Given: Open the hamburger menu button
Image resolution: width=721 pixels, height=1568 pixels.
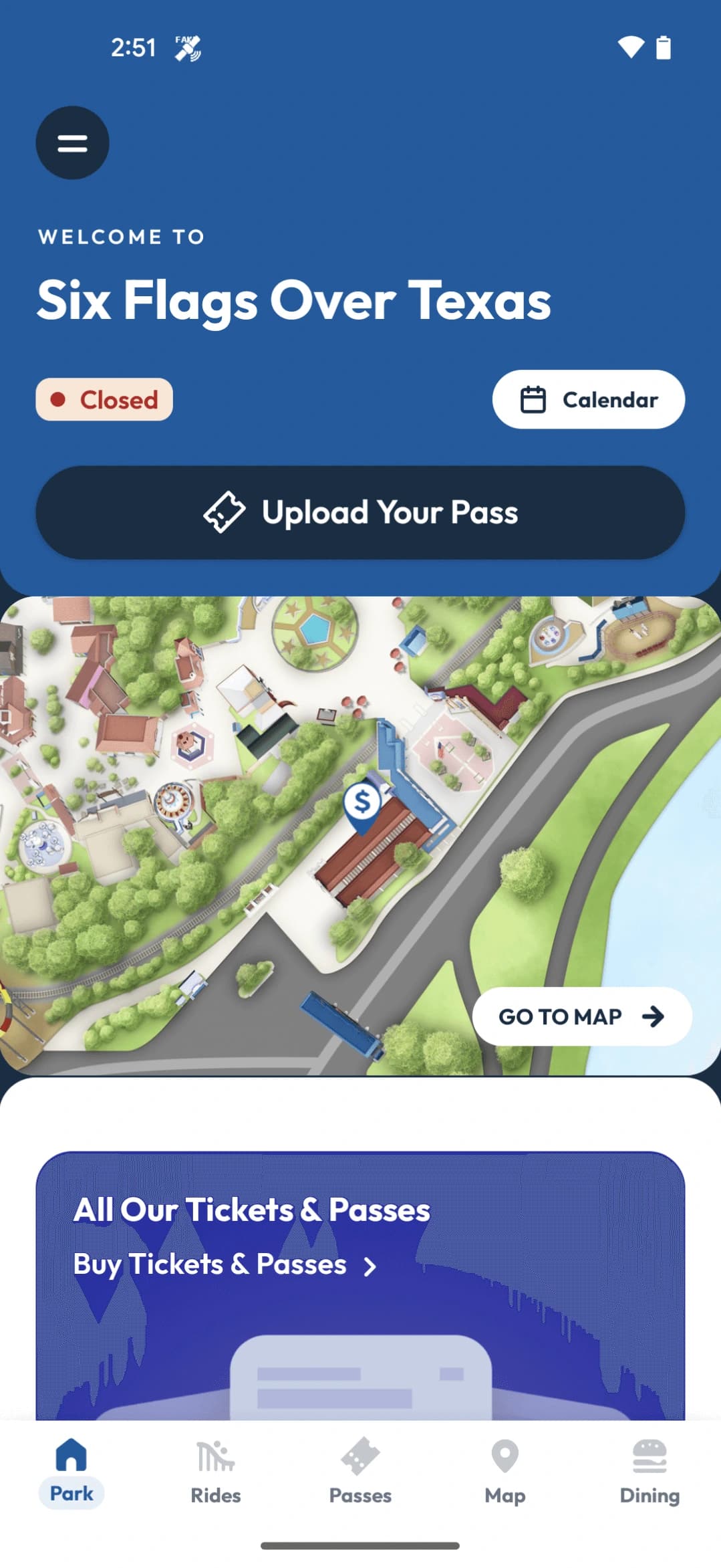Looking at the screenshot, I should (72, 142).
